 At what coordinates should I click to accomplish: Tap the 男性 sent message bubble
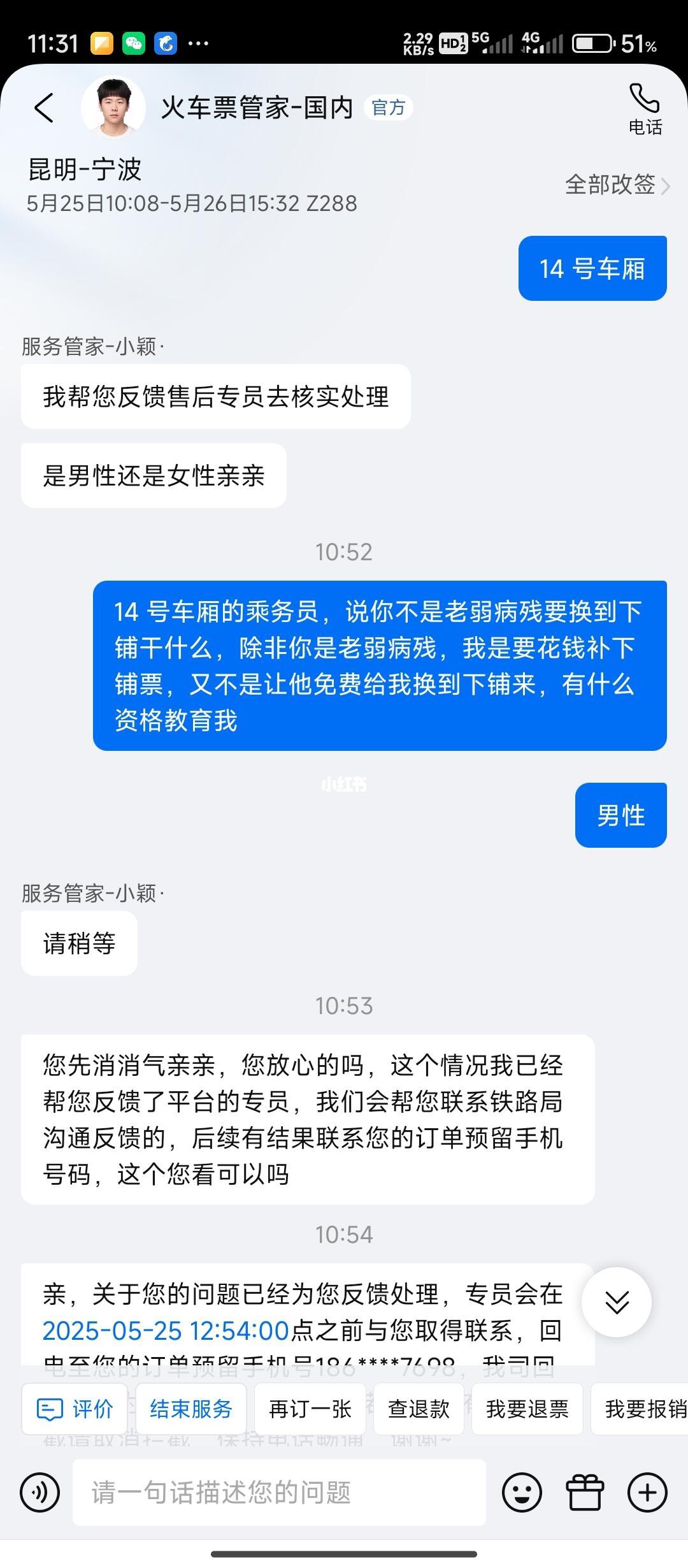click(x=620, y=815)
